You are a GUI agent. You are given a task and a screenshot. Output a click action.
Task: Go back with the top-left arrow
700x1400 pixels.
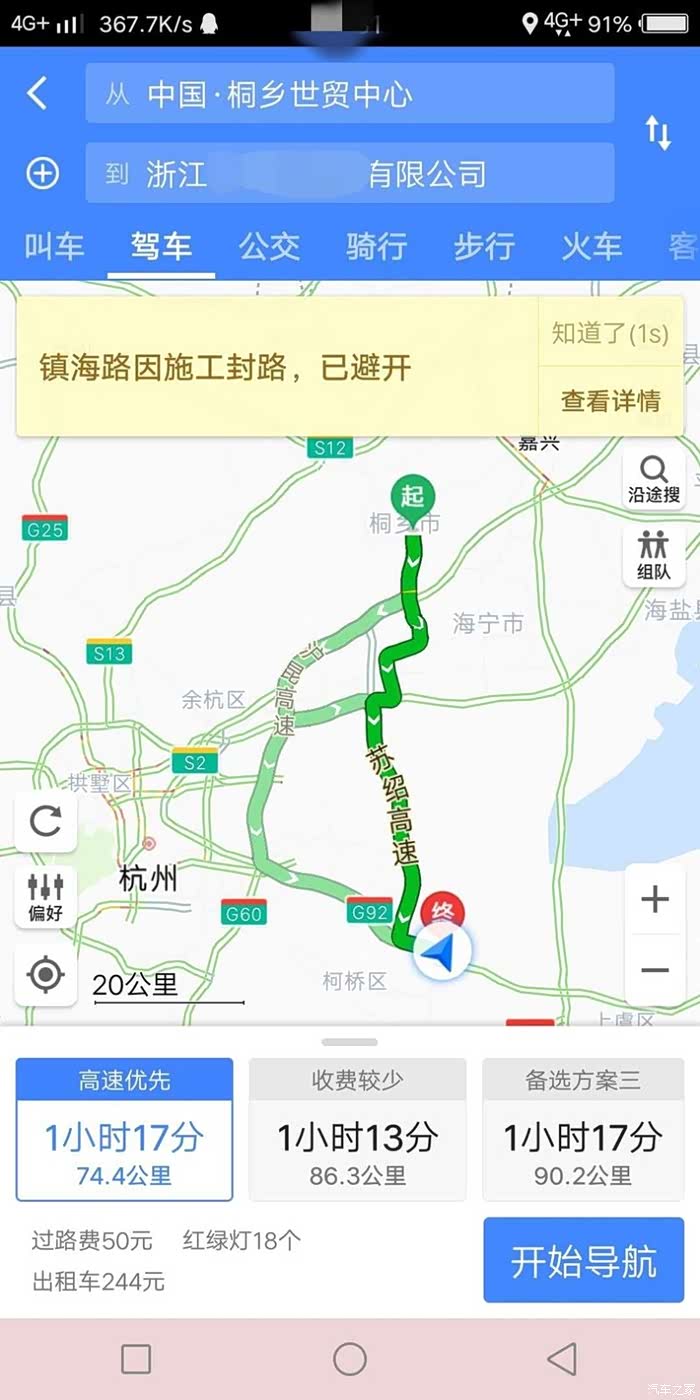(37, 94)
